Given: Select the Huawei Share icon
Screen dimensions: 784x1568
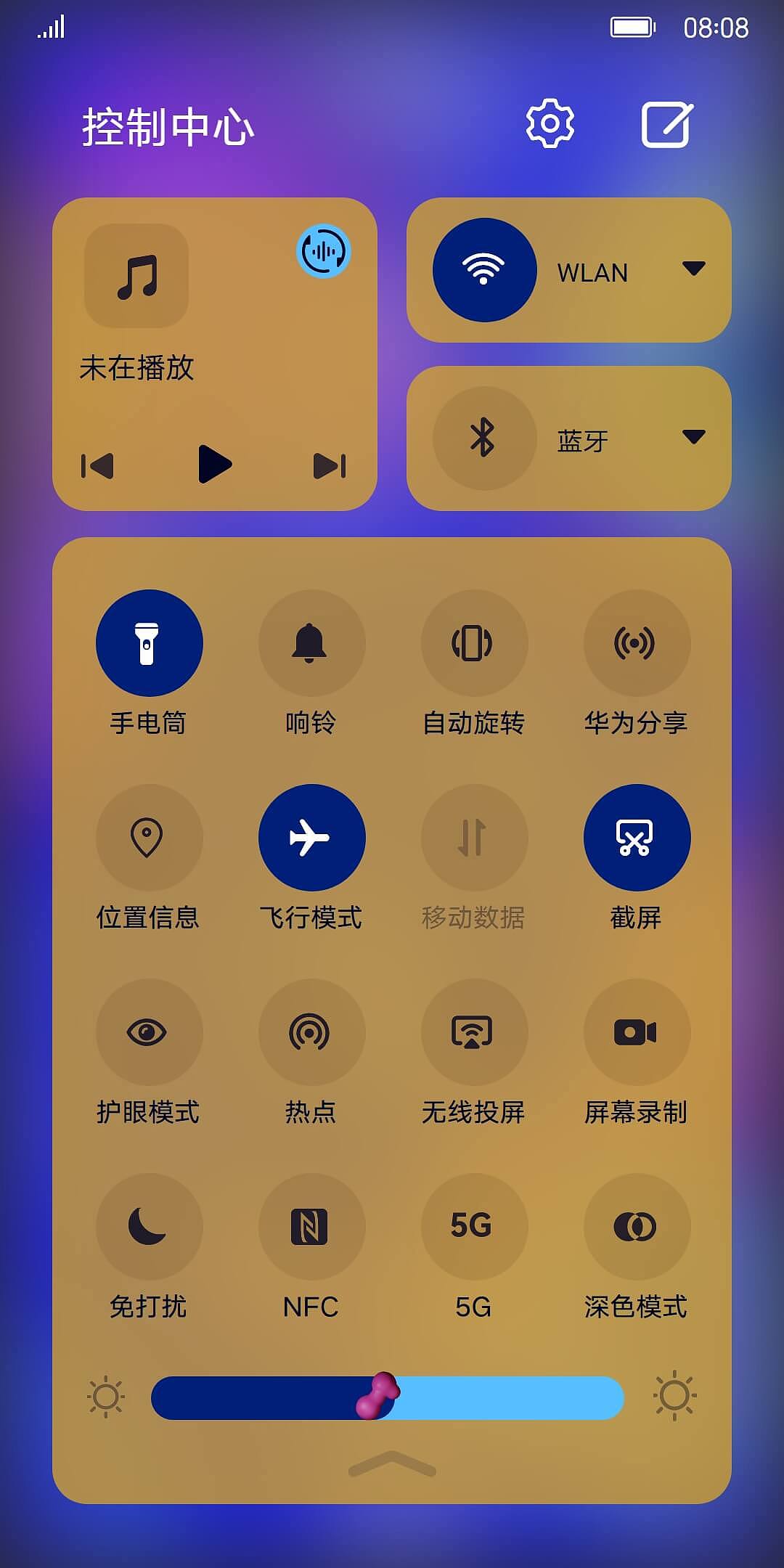Looking at the screenshot, I should pyautogui.click(x=637, y=642).
